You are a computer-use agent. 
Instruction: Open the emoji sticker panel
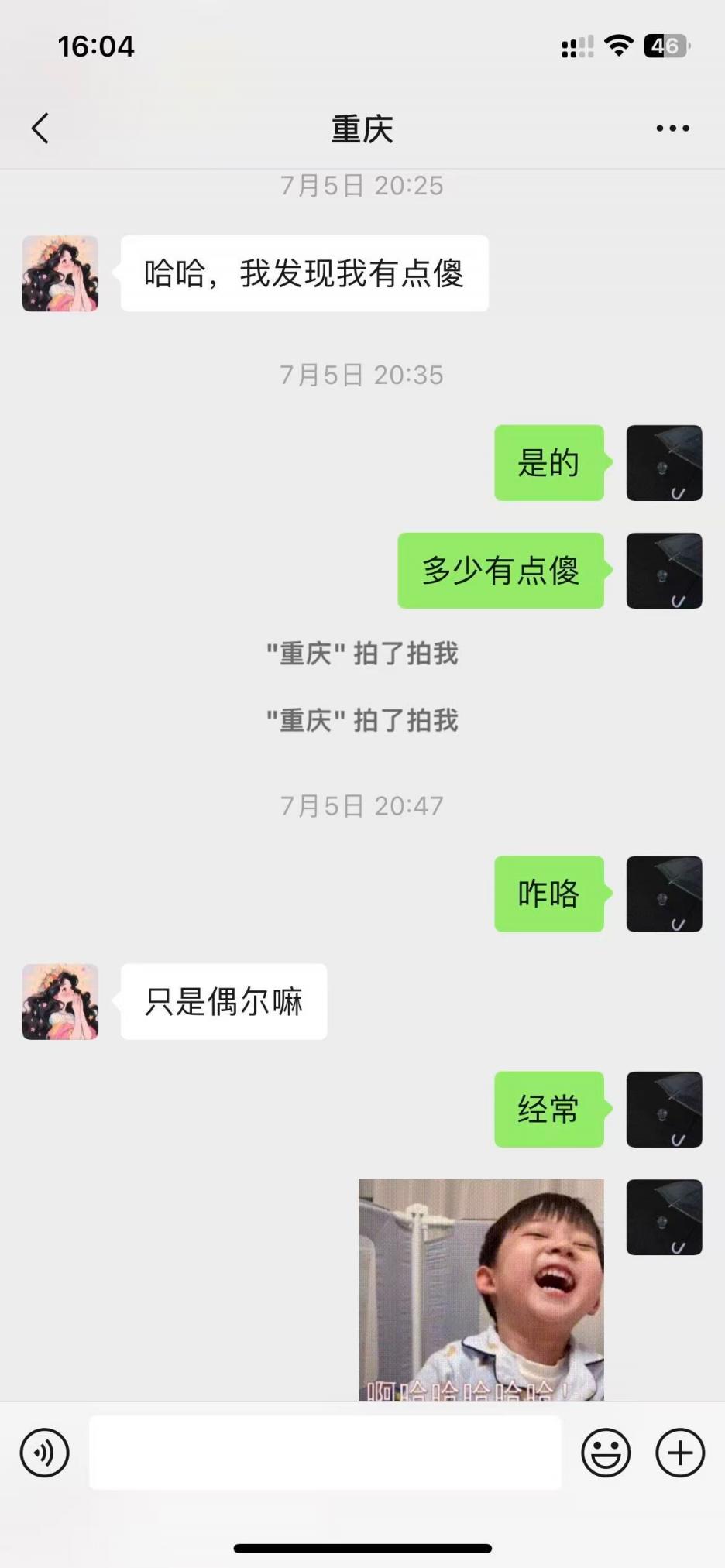coord(606,1452)
